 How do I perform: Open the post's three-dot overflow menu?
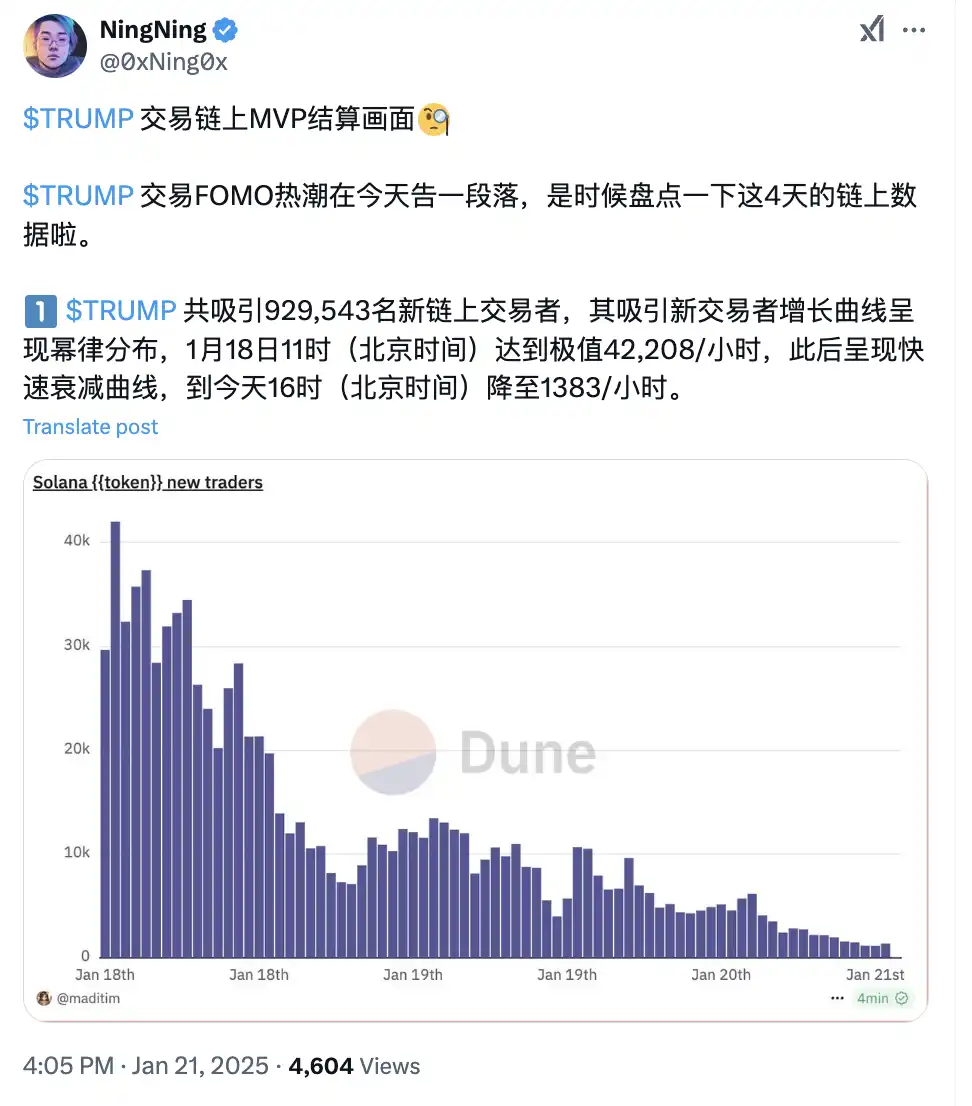(914, 31)
